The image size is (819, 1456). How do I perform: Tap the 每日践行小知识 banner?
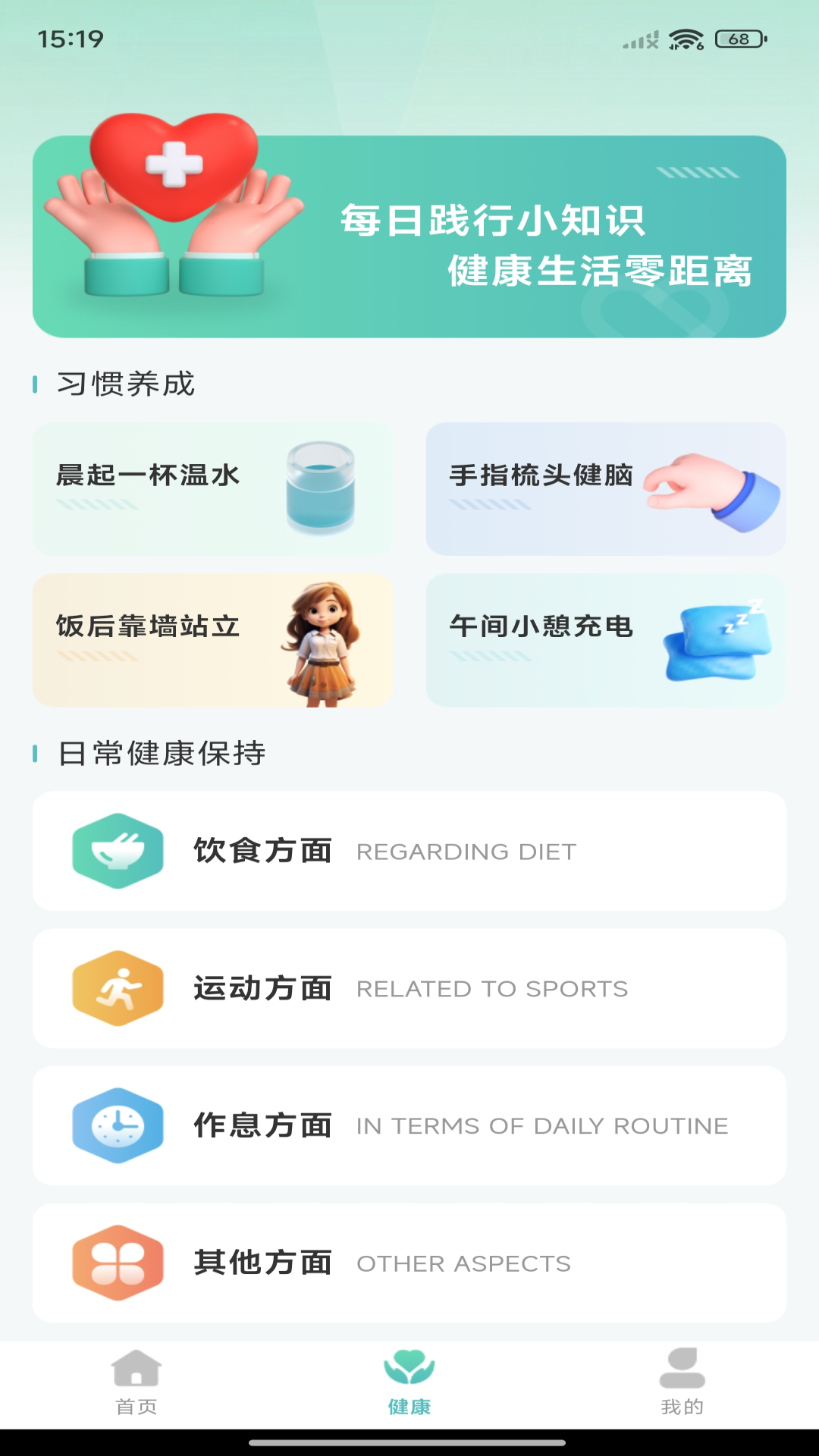coord(409,237)
